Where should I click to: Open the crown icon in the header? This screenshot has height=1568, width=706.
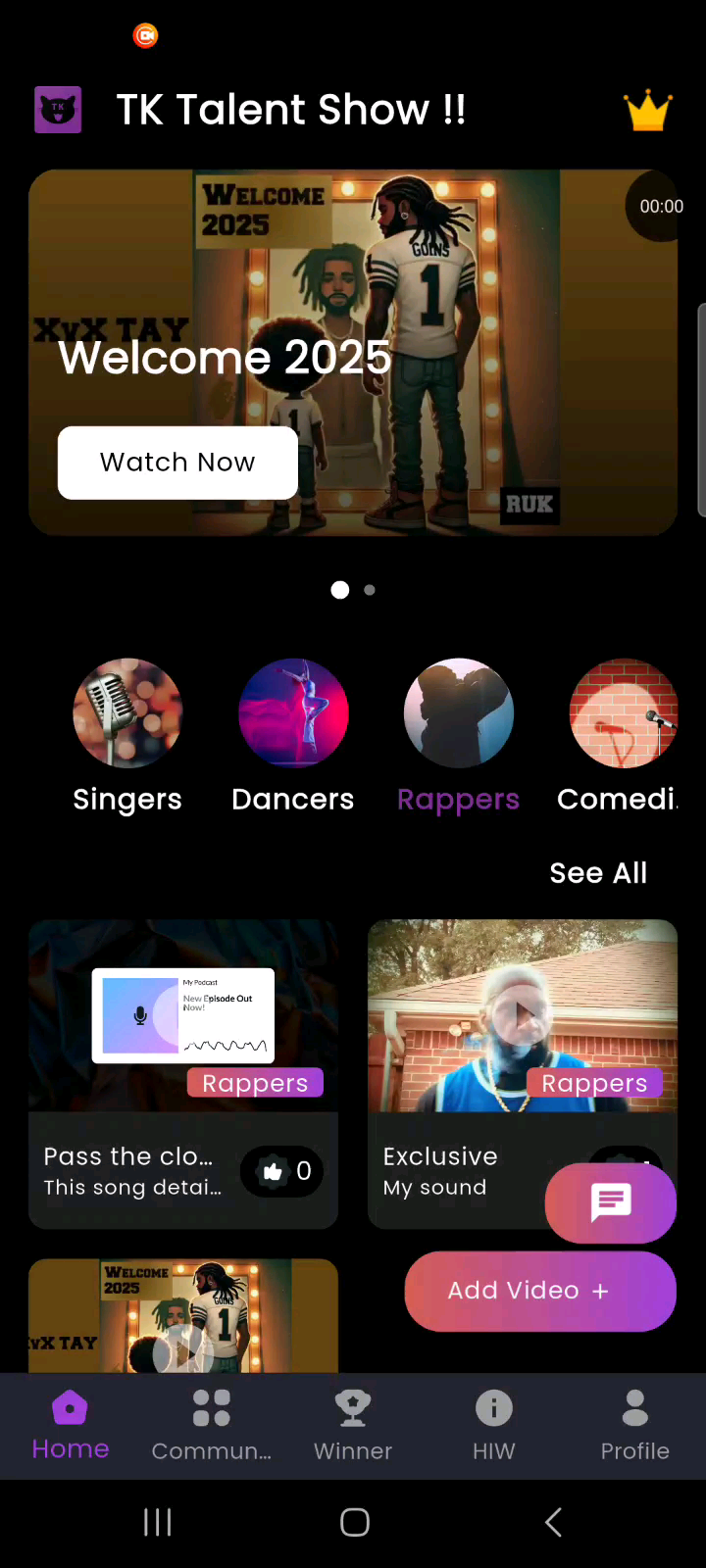click(x=648, y=112)
